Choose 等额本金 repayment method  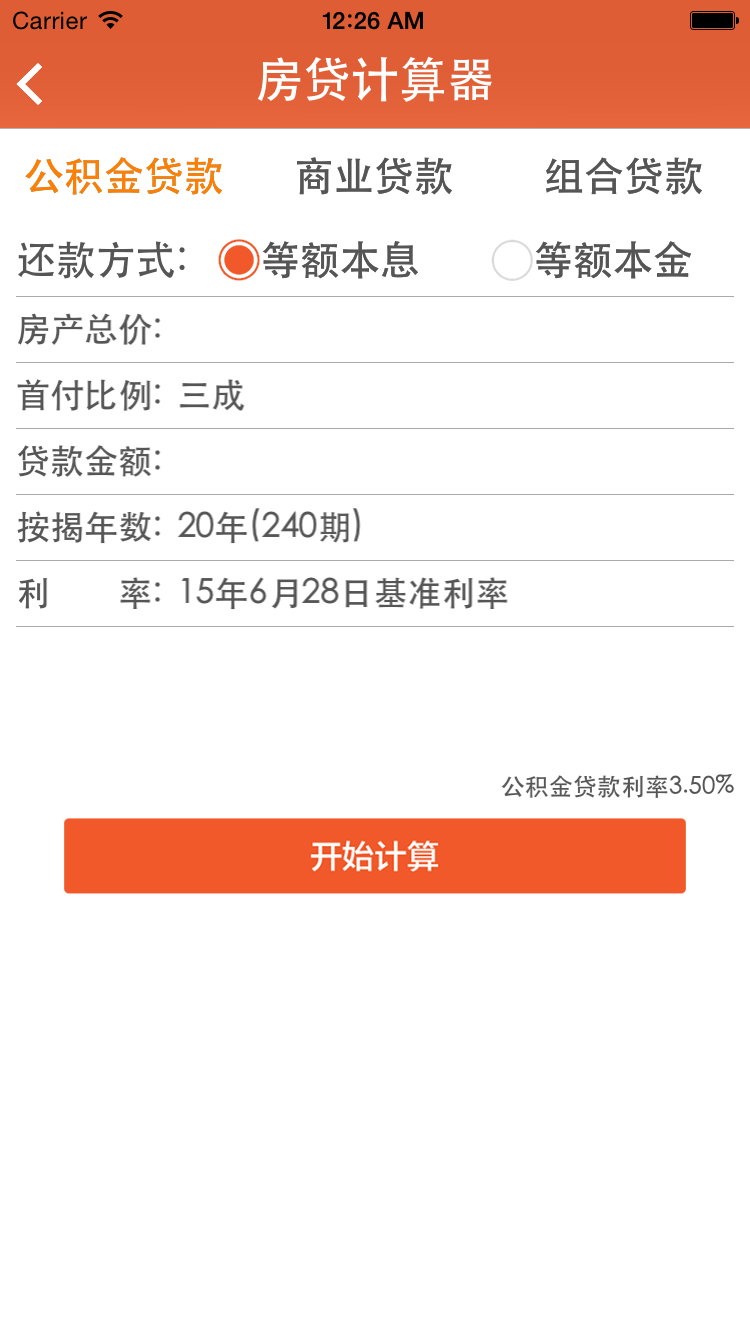pos(512,261)
